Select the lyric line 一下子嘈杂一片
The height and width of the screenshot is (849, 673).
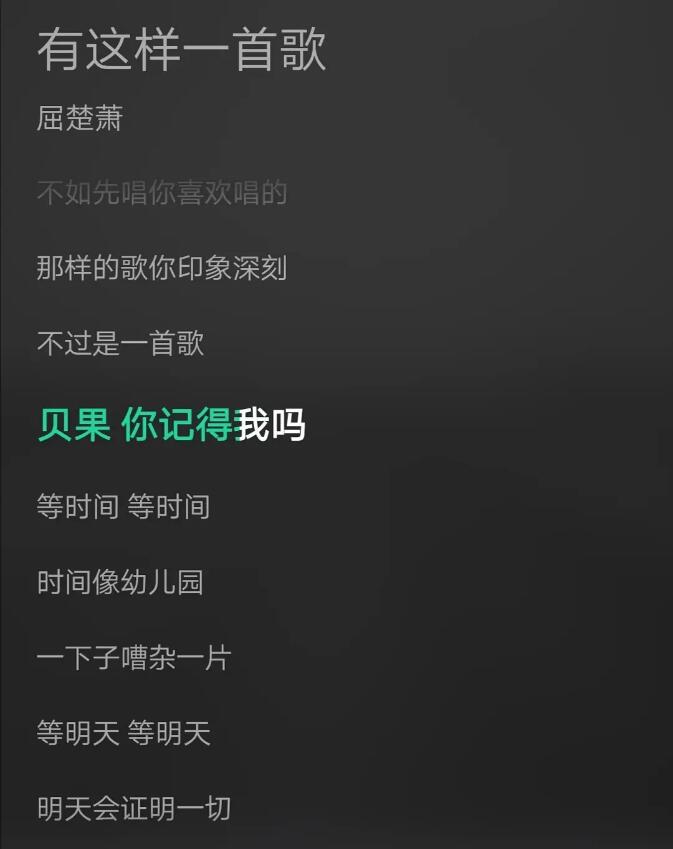click(x=134, y=658)
